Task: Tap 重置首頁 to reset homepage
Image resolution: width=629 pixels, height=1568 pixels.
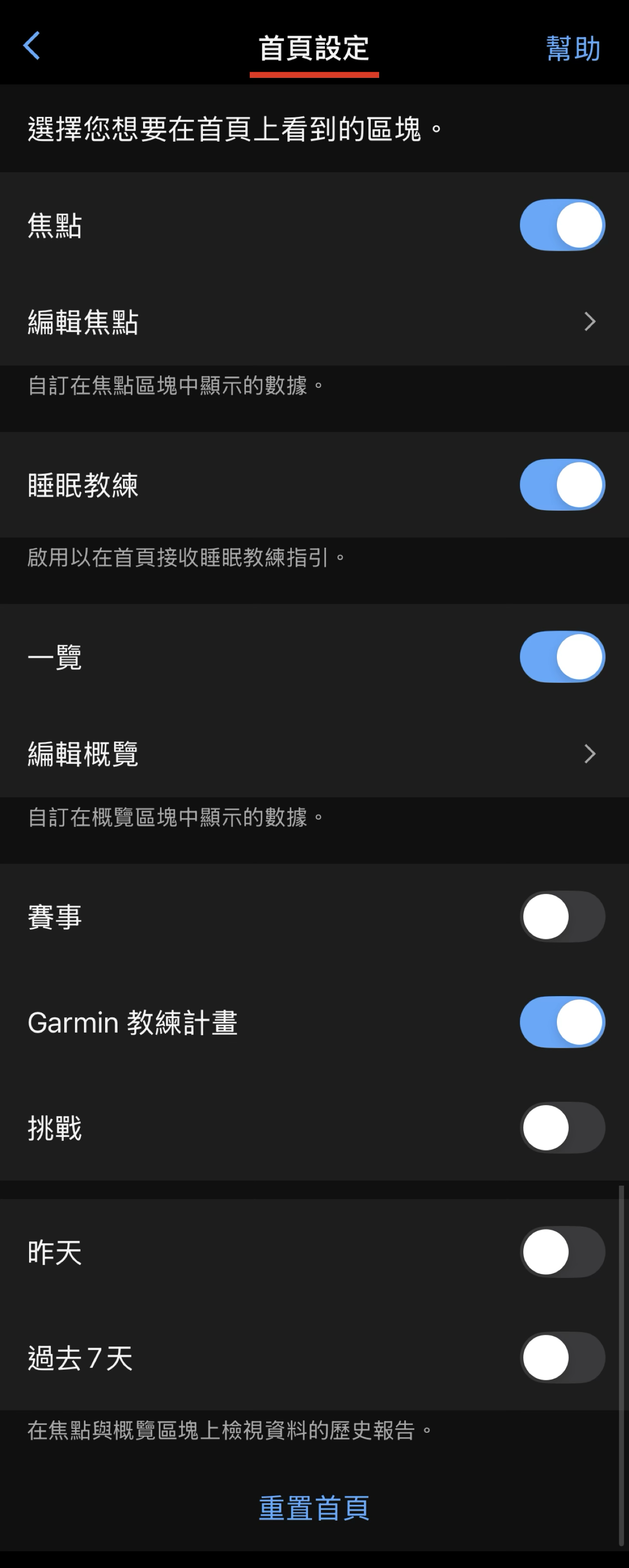Action: (x=314, y=1509)
